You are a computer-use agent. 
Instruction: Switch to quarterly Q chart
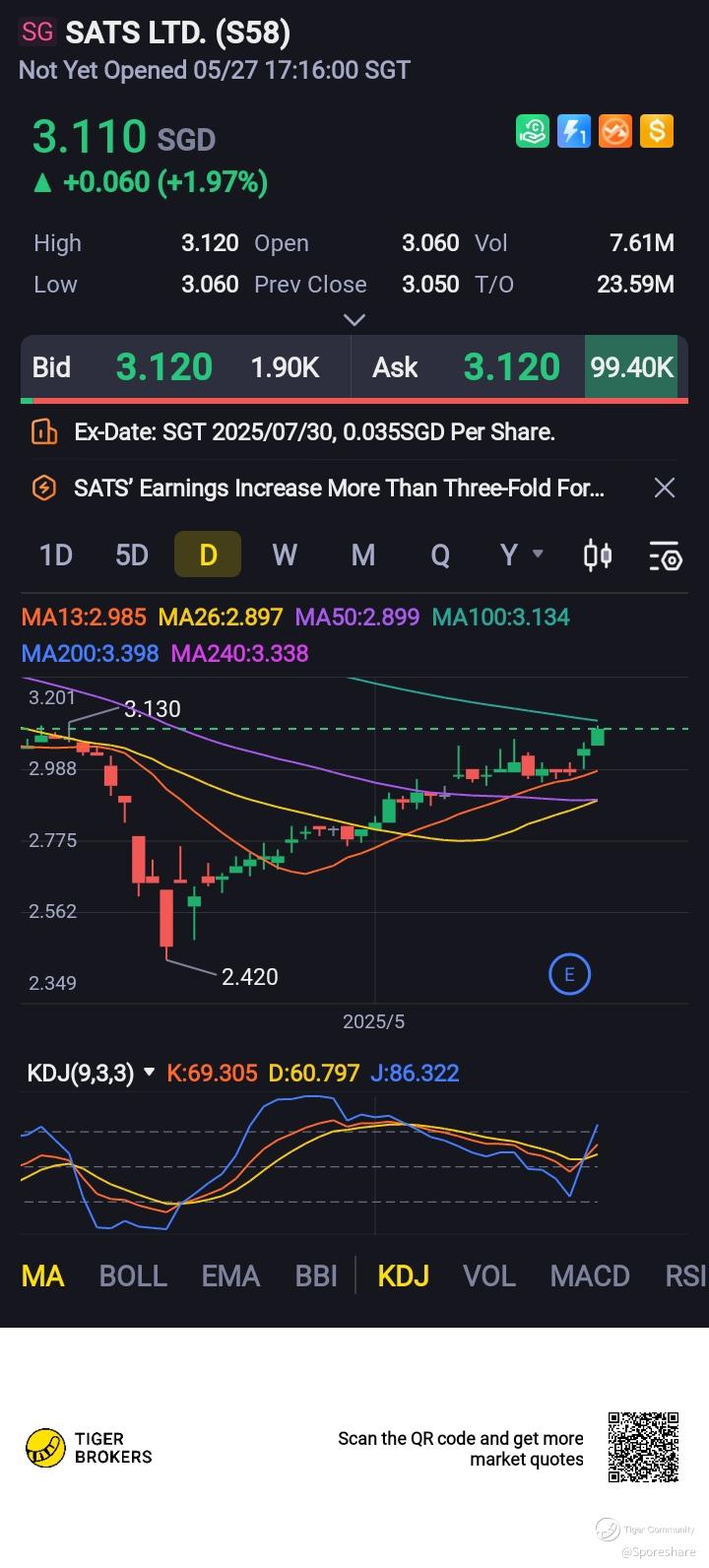(439, 555)
